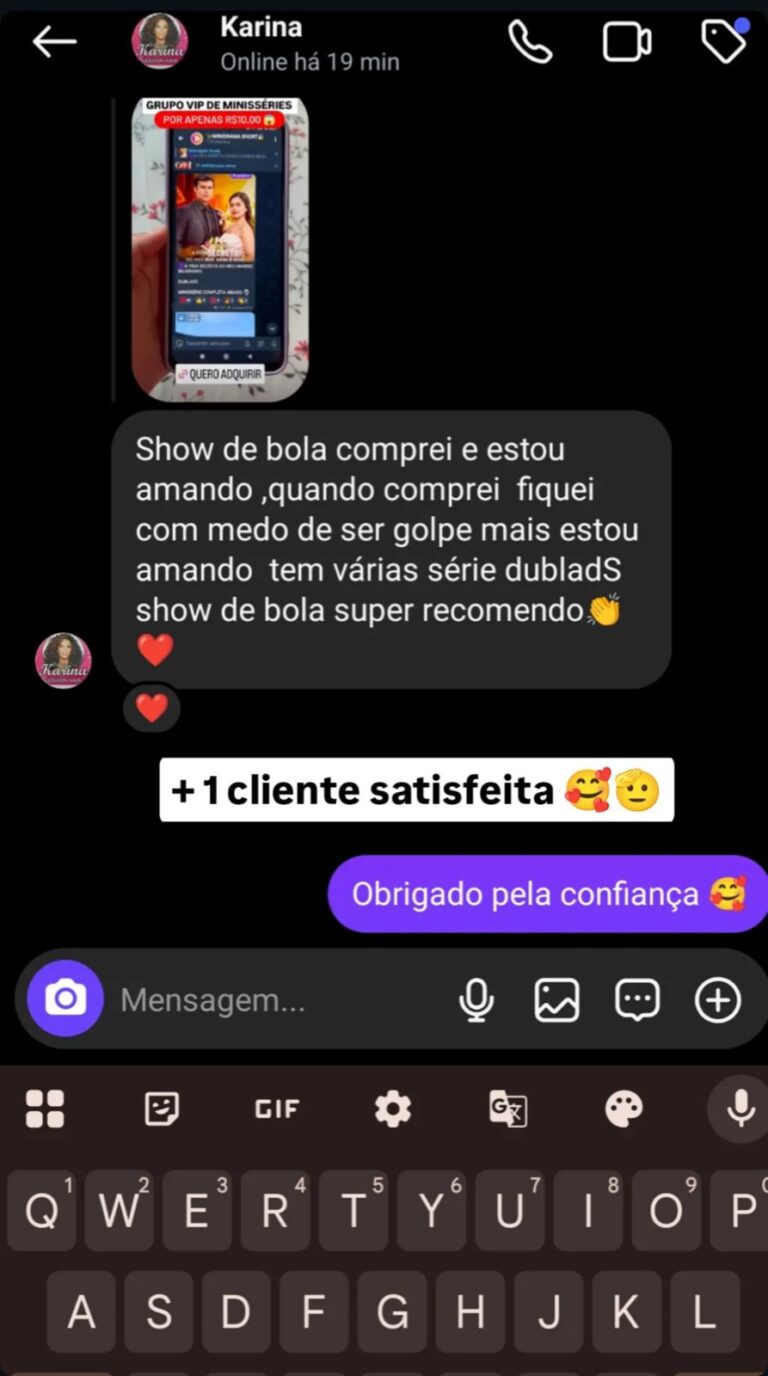Record a voice message

pyautogui.click(x=477, y=999)
